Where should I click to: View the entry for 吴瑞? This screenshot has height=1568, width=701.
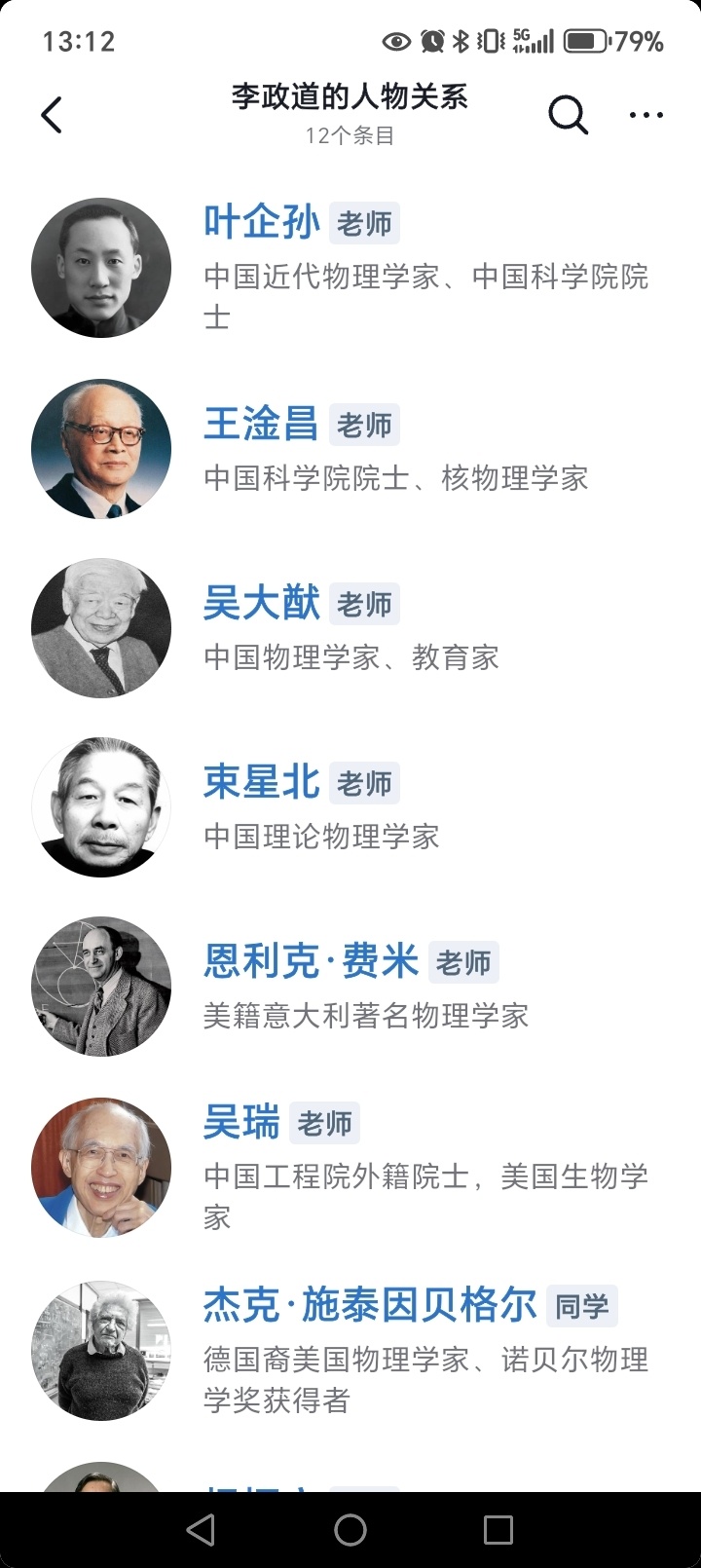coord(242,1123)
